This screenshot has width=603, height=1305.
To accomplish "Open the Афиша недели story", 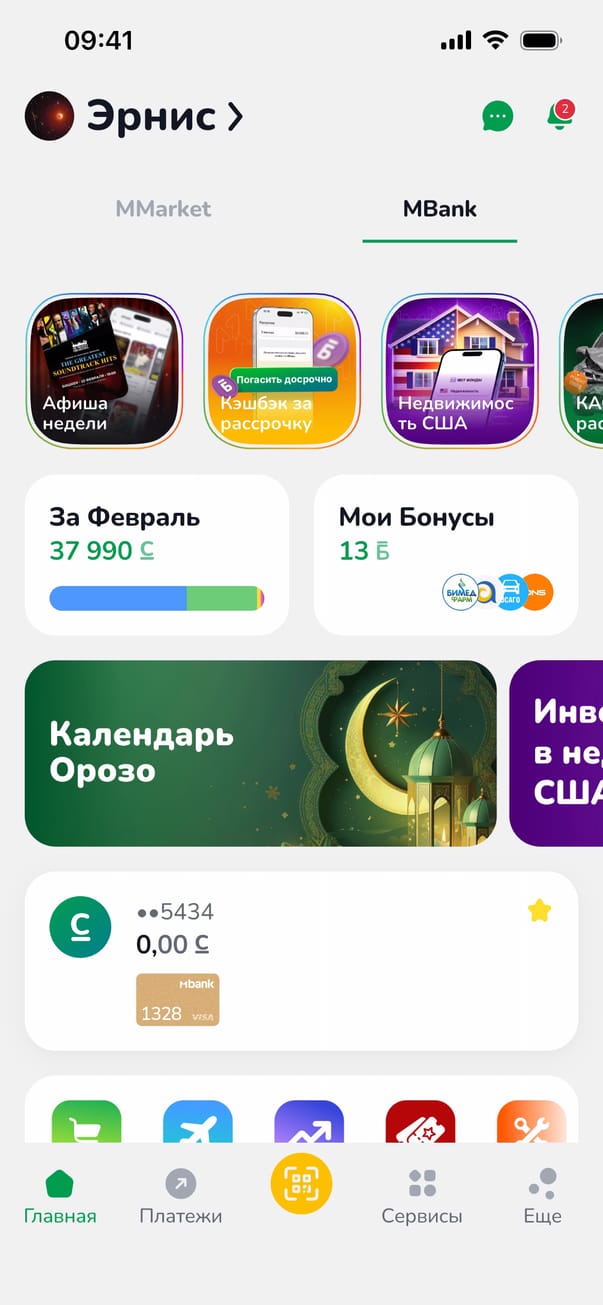I will pos(104,369).
